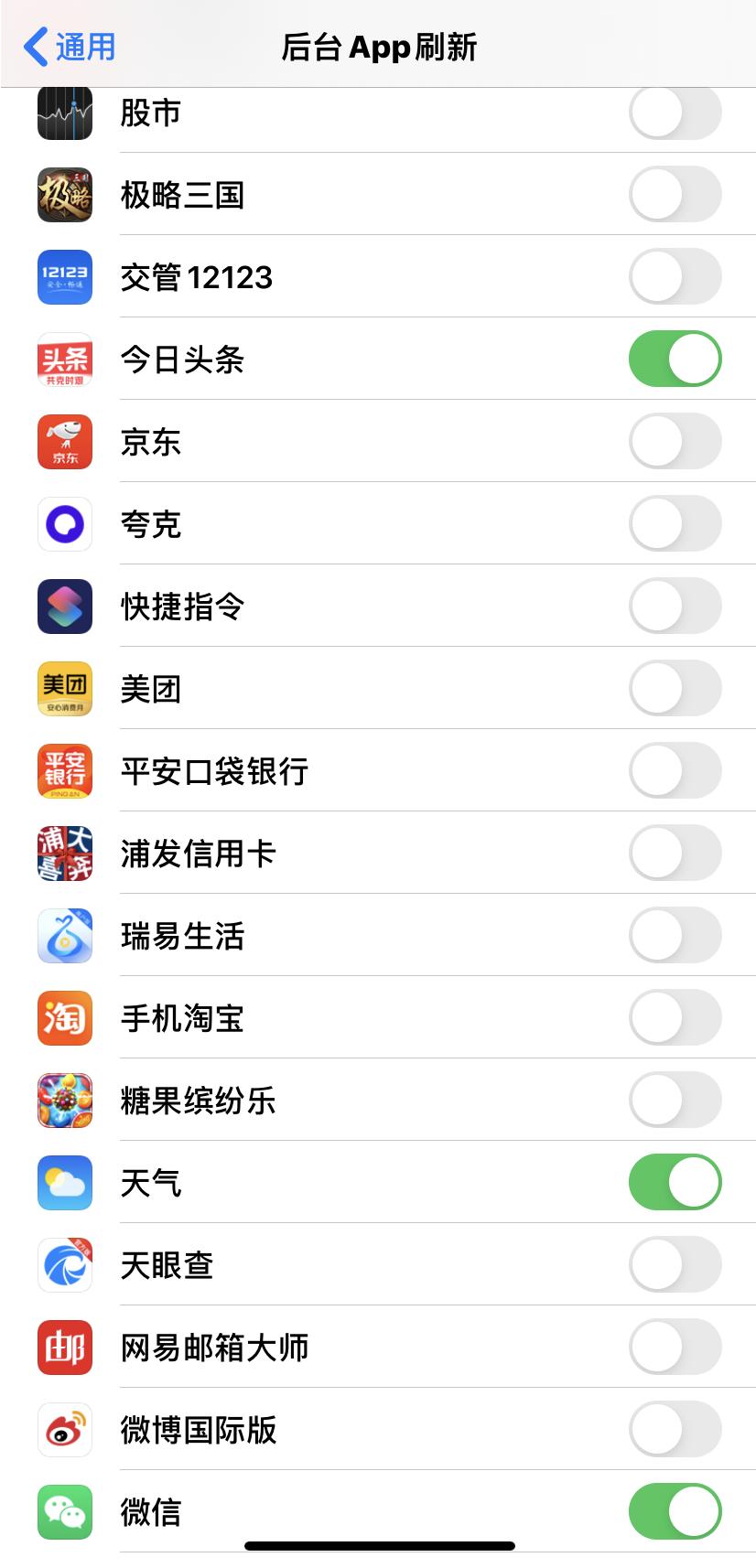
Task: Turn on 糖果缤纷乐 background refresh
Action: coord(675,1100)
